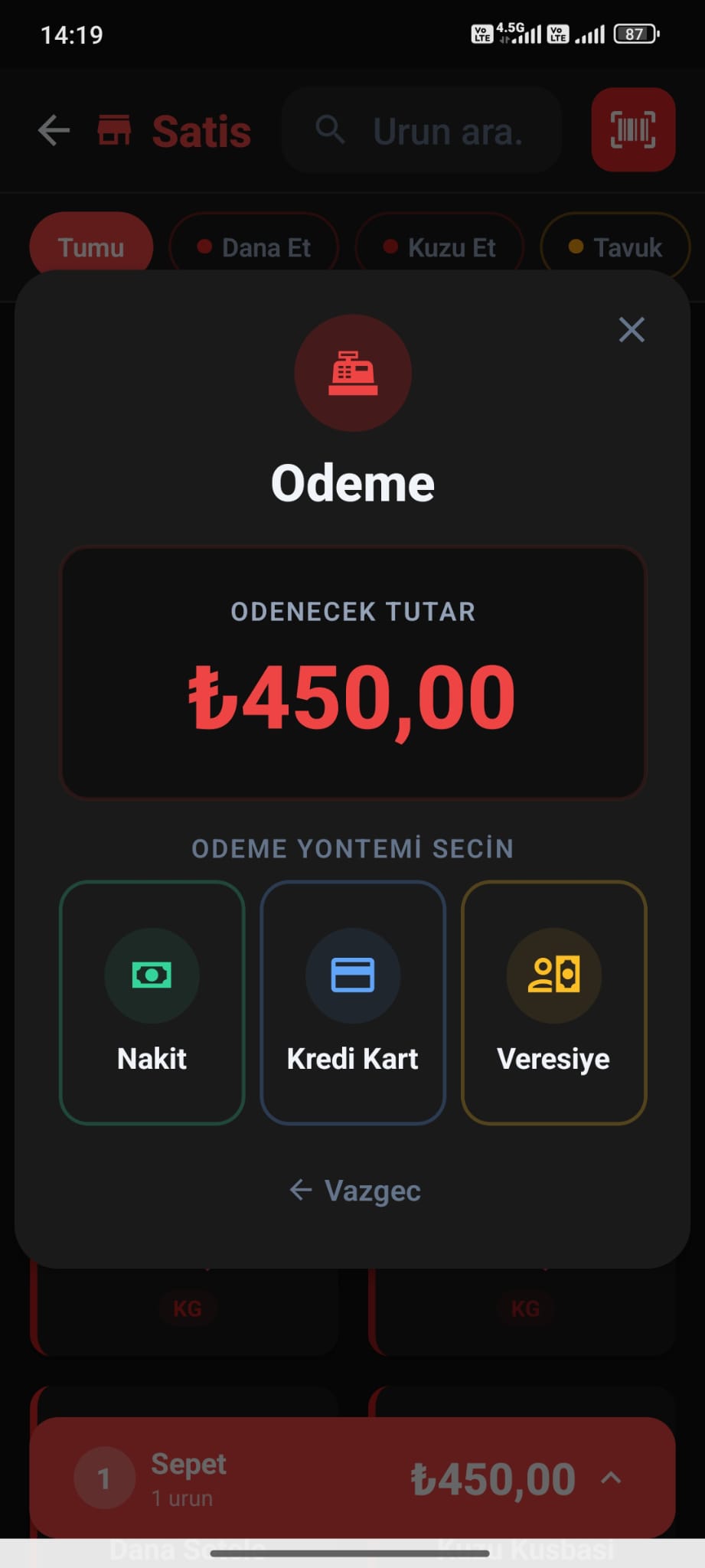The width and height of the screenshot is (705, 1568).
Task: Switch to the Tumu category chip
Action: [91, 247]
